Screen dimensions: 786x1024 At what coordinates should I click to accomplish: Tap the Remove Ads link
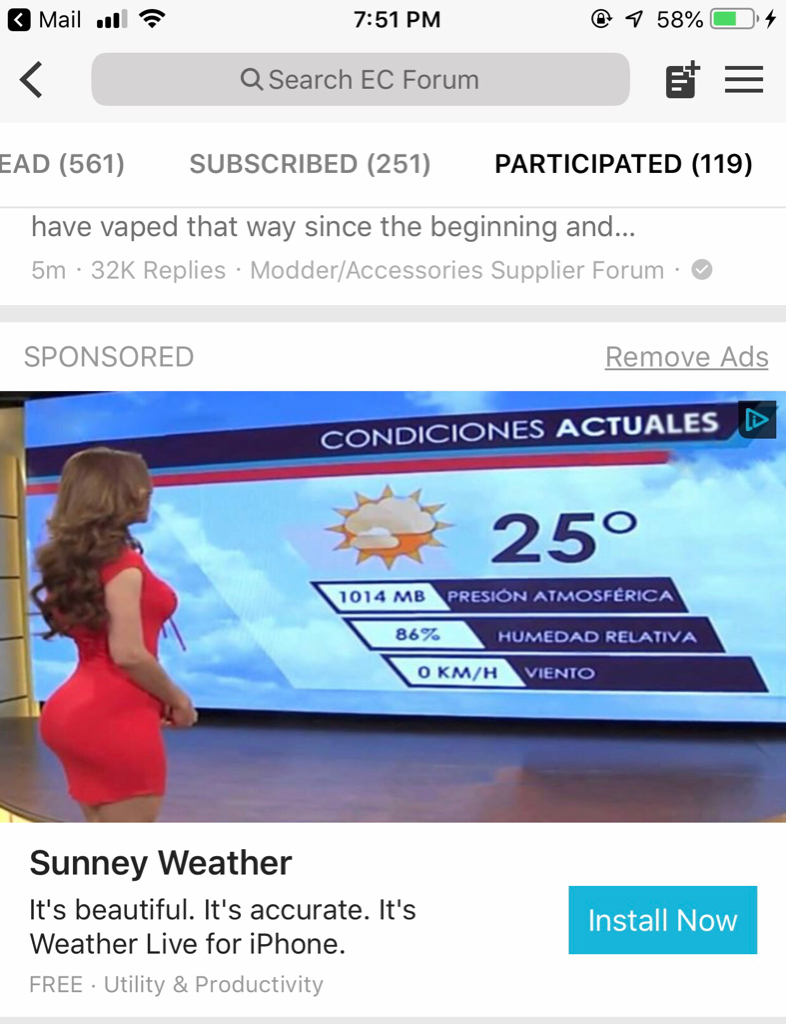(x=686, y=357)
